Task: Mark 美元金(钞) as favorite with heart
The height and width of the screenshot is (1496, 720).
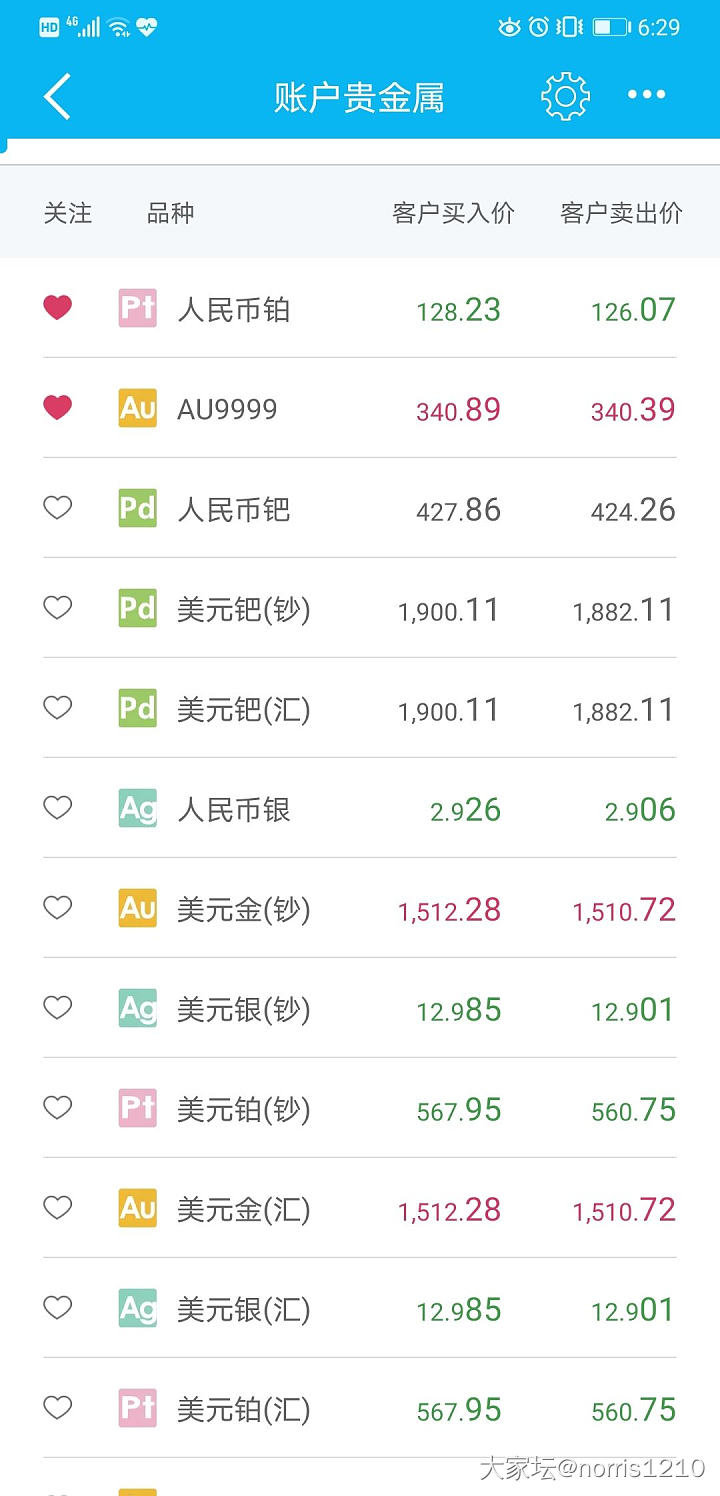Action: click(58, 908)
